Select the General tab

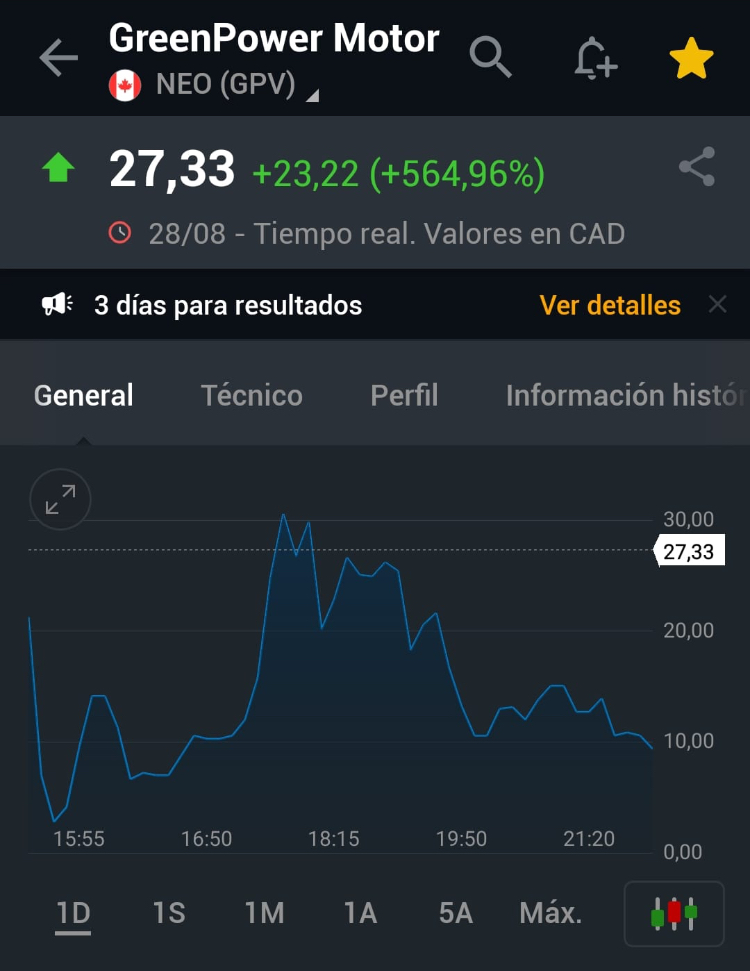coord(83,395)
